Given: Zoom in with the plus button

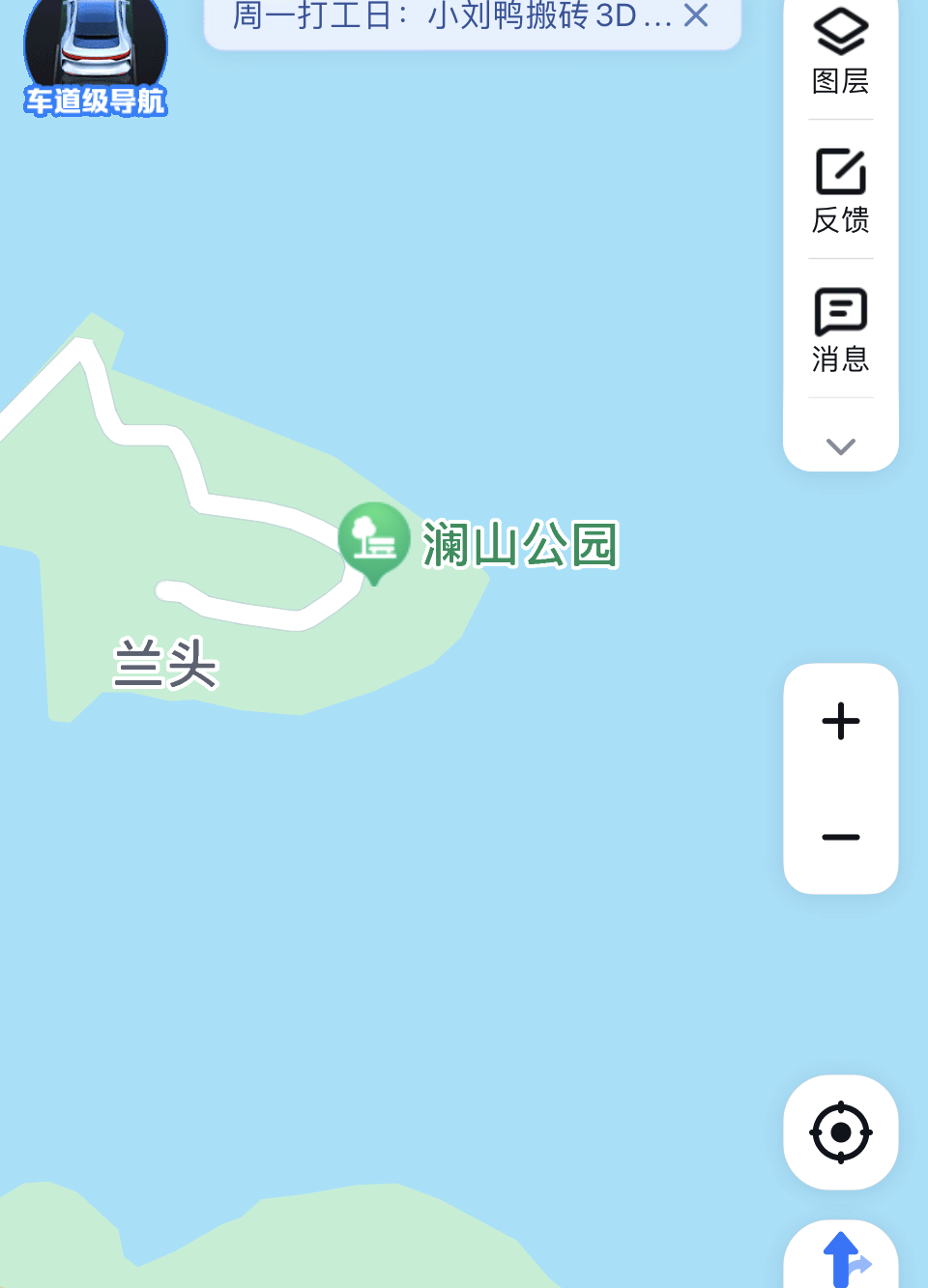Looking at the screenshot, I should [x=840, y=722].
